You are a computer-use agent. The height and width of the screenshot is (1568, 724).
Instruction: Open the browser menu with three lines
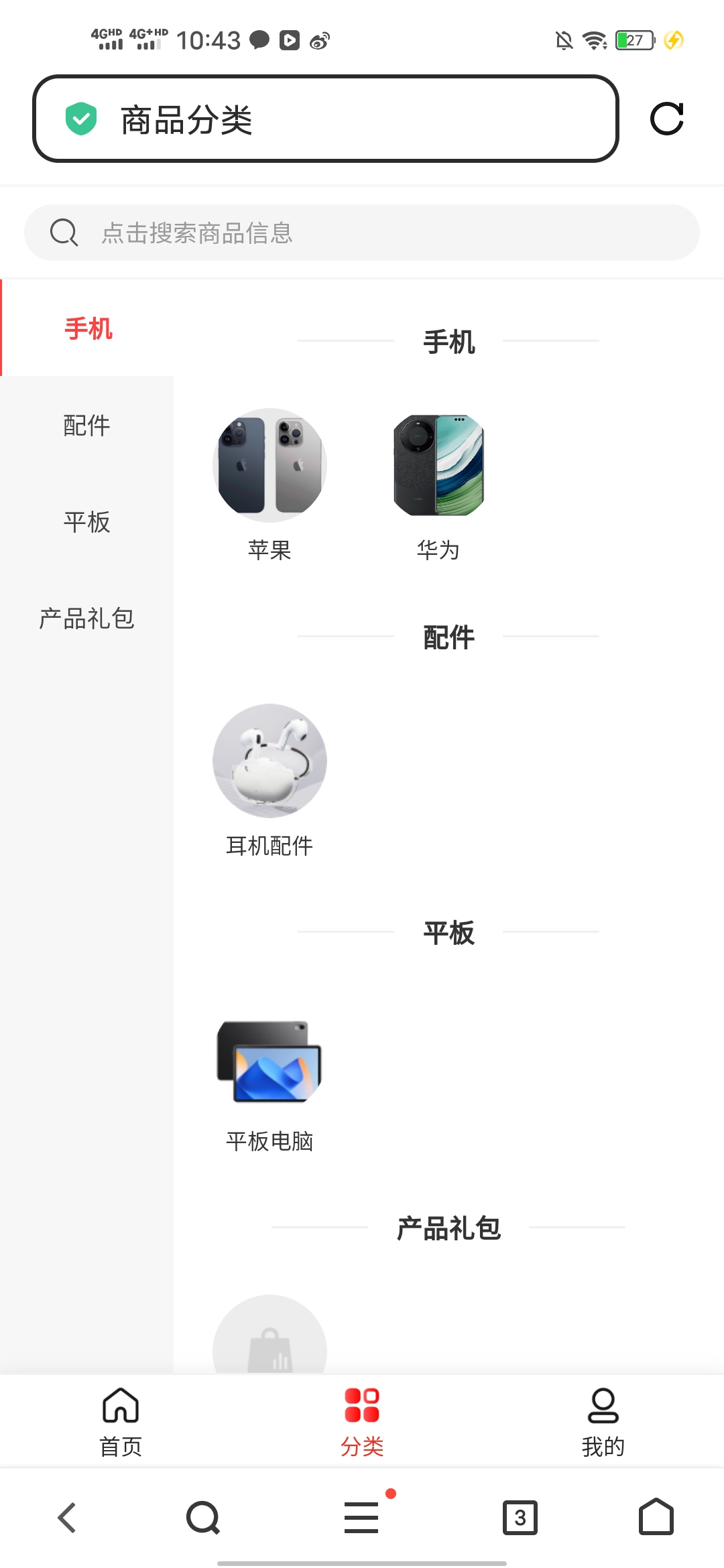[x=362, y=1518]
